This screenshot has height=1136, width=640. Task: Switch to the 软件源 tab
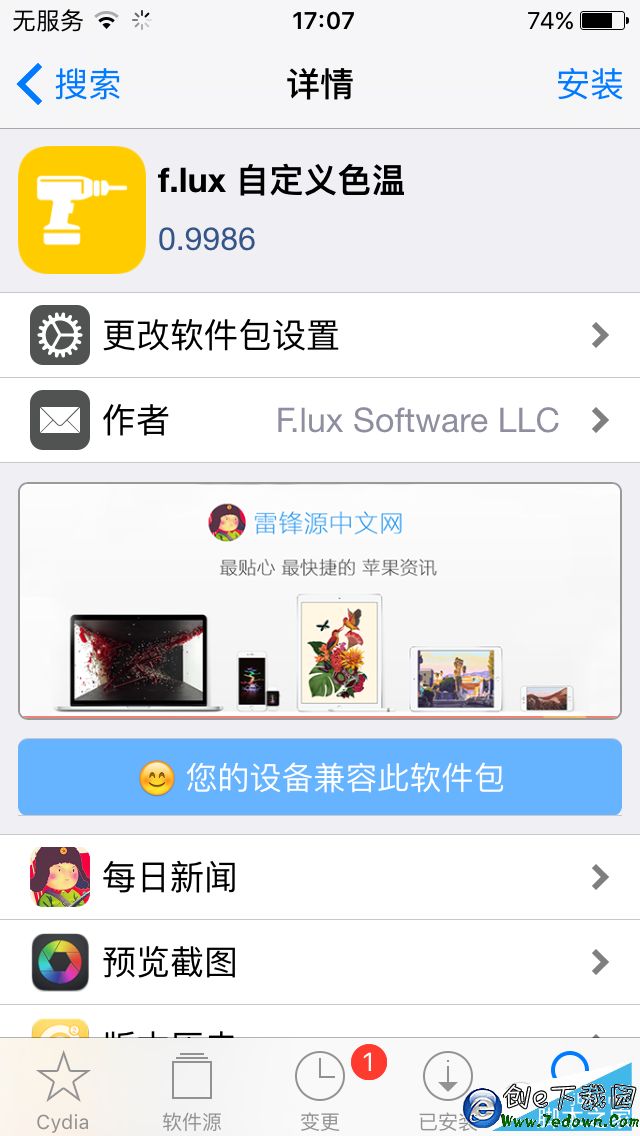(x=192, y=1090)
